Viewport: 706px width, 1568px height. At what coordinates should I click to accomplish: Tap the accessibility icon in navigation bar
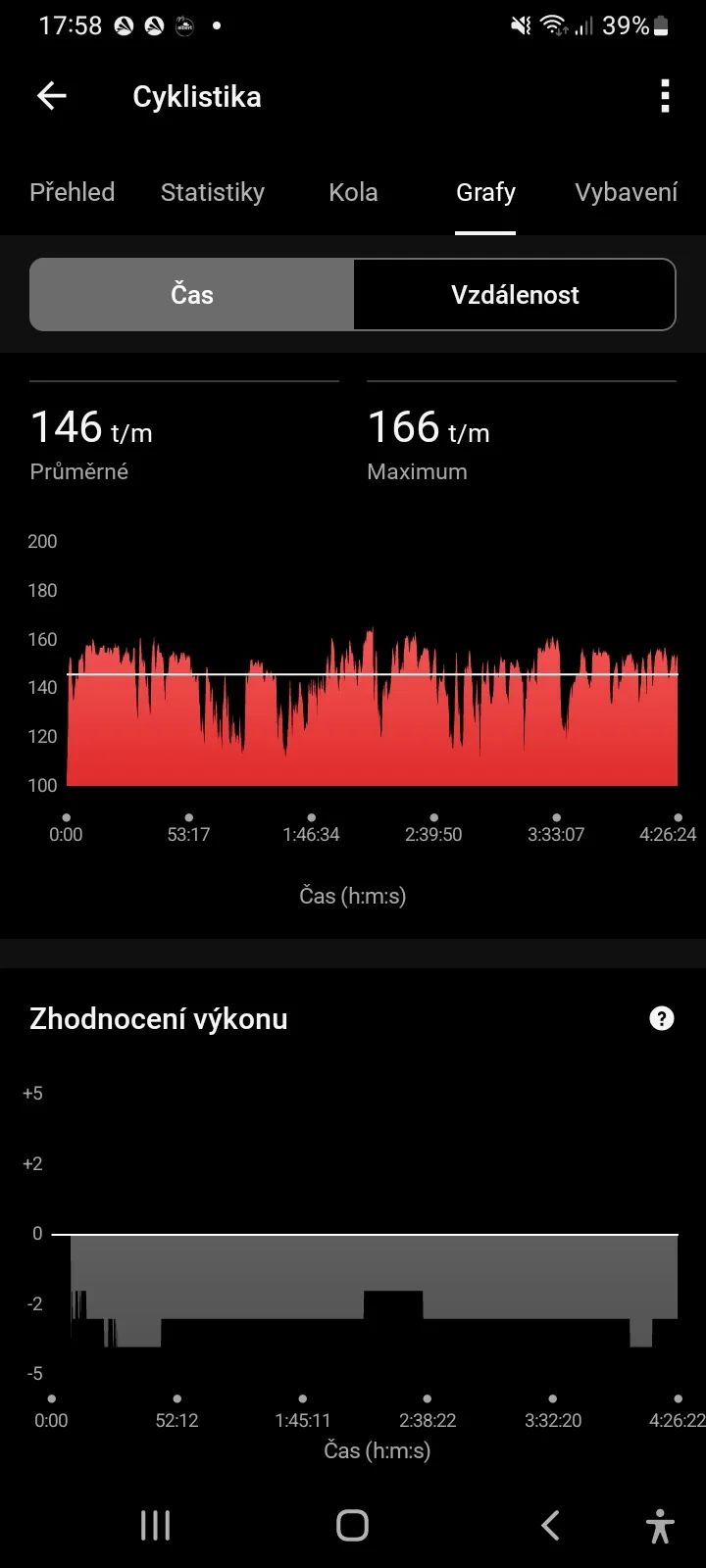pyautogui.click(x=662, y=1525)
